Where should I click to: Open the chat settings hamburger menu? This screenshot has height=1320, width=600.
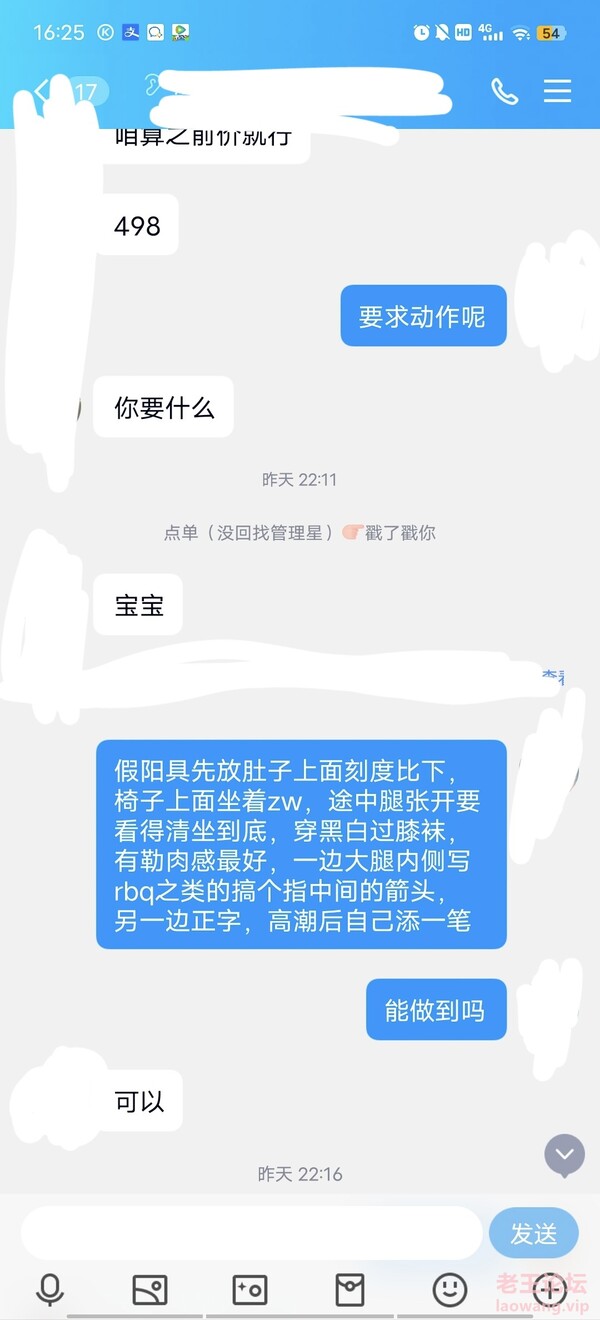click(557, 91)
